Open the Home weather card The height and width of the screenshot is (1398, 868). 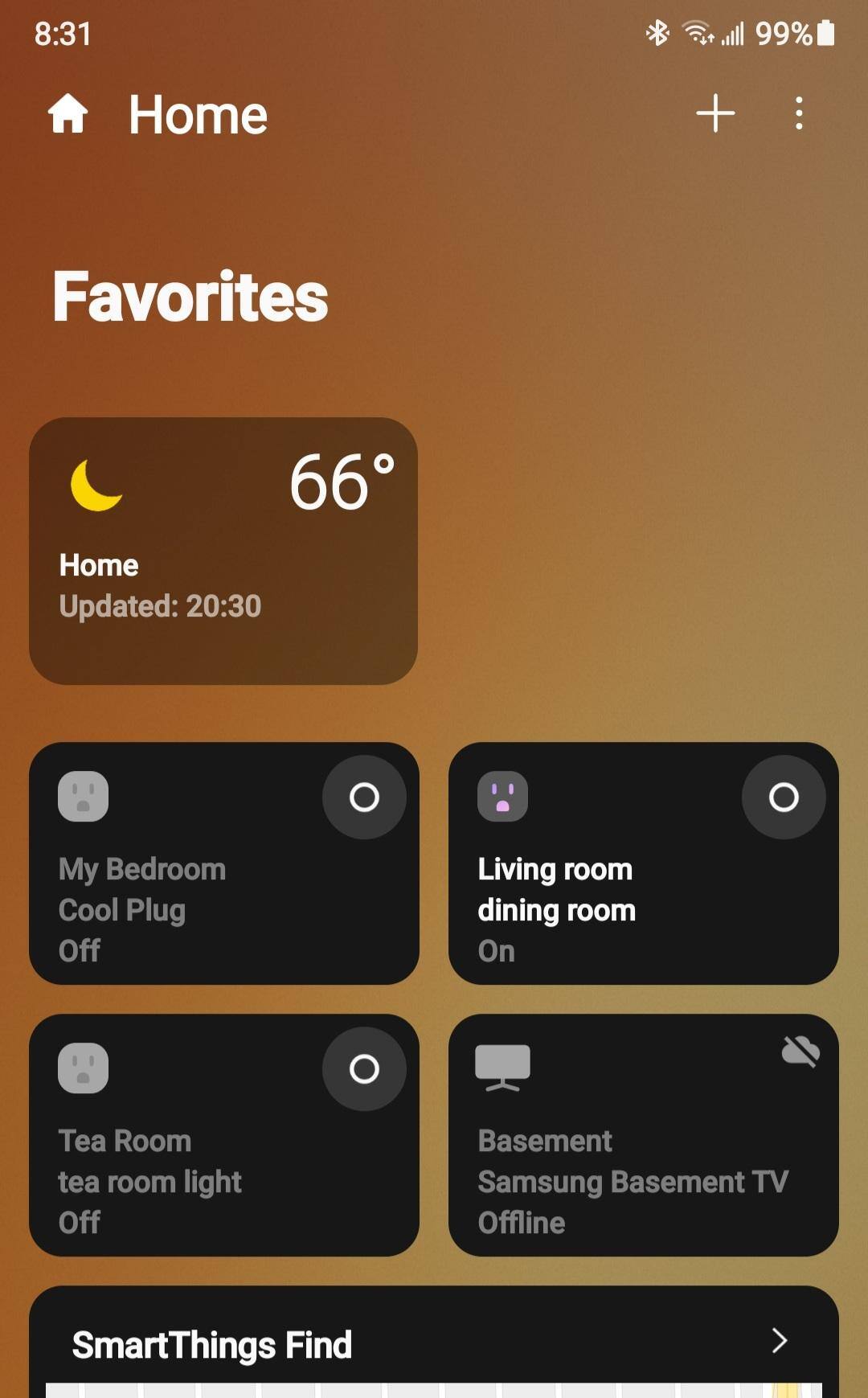tap(223, 551)
